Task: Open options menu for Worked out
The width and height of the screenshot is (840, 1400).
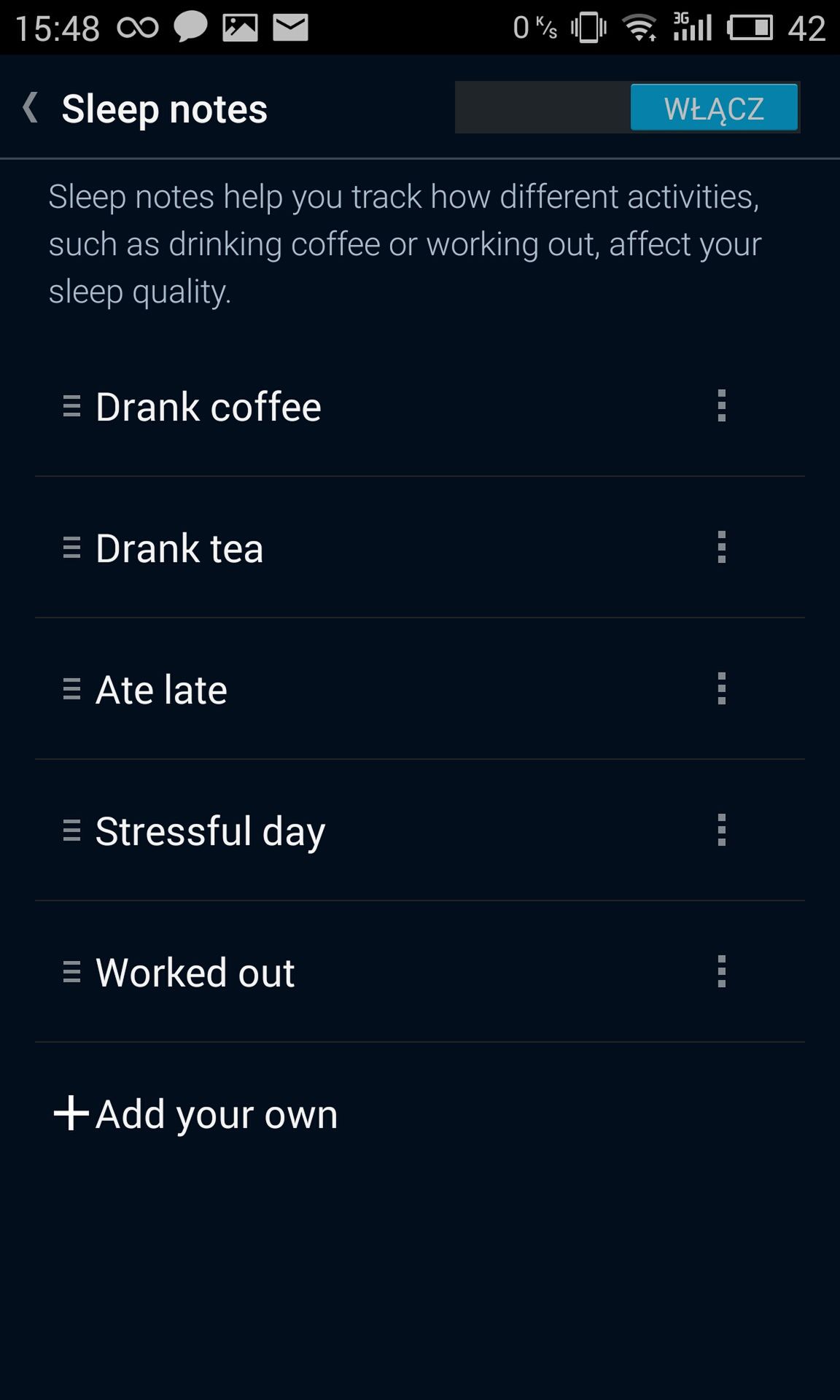Action: click(721, 971)
